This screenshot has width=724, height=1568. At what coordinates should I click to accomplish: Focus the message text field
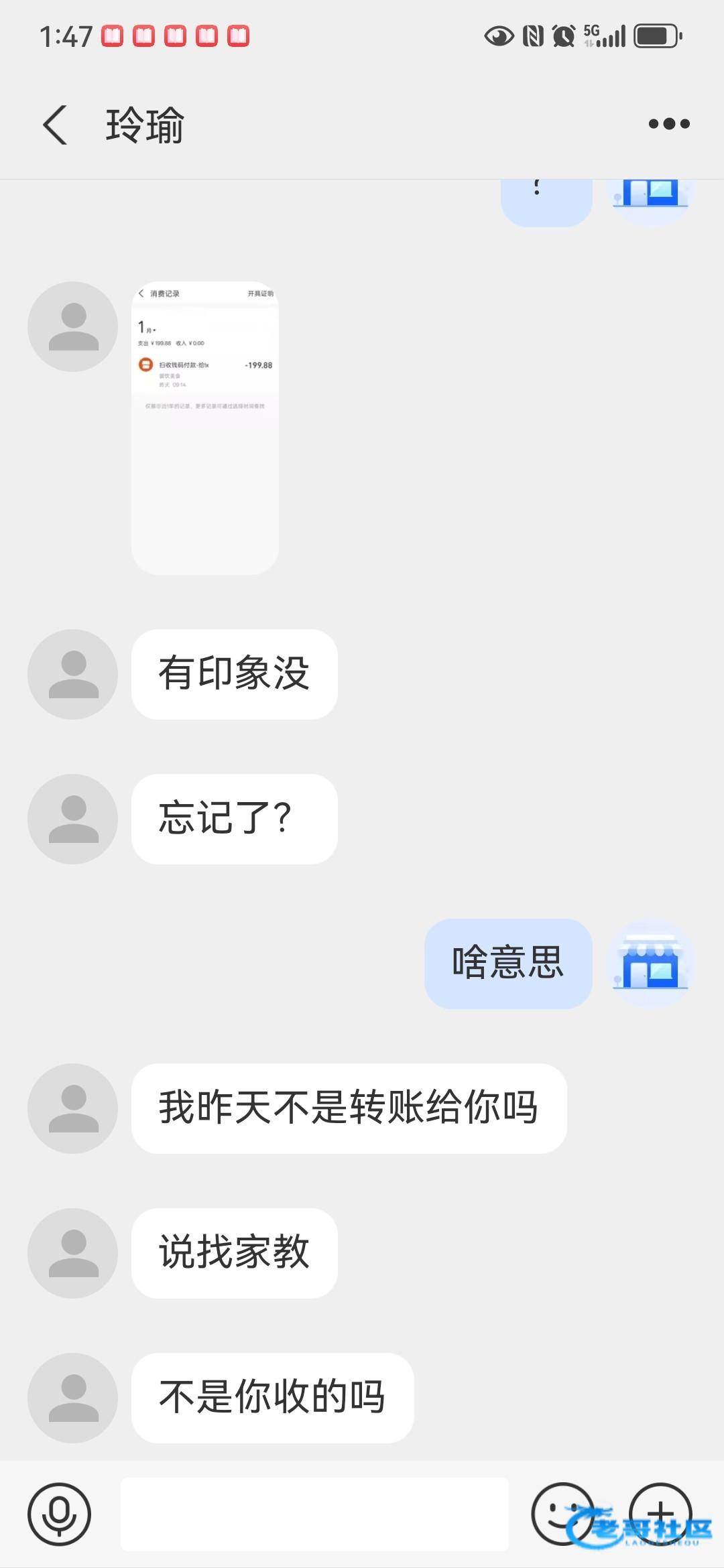point(314,1514)
